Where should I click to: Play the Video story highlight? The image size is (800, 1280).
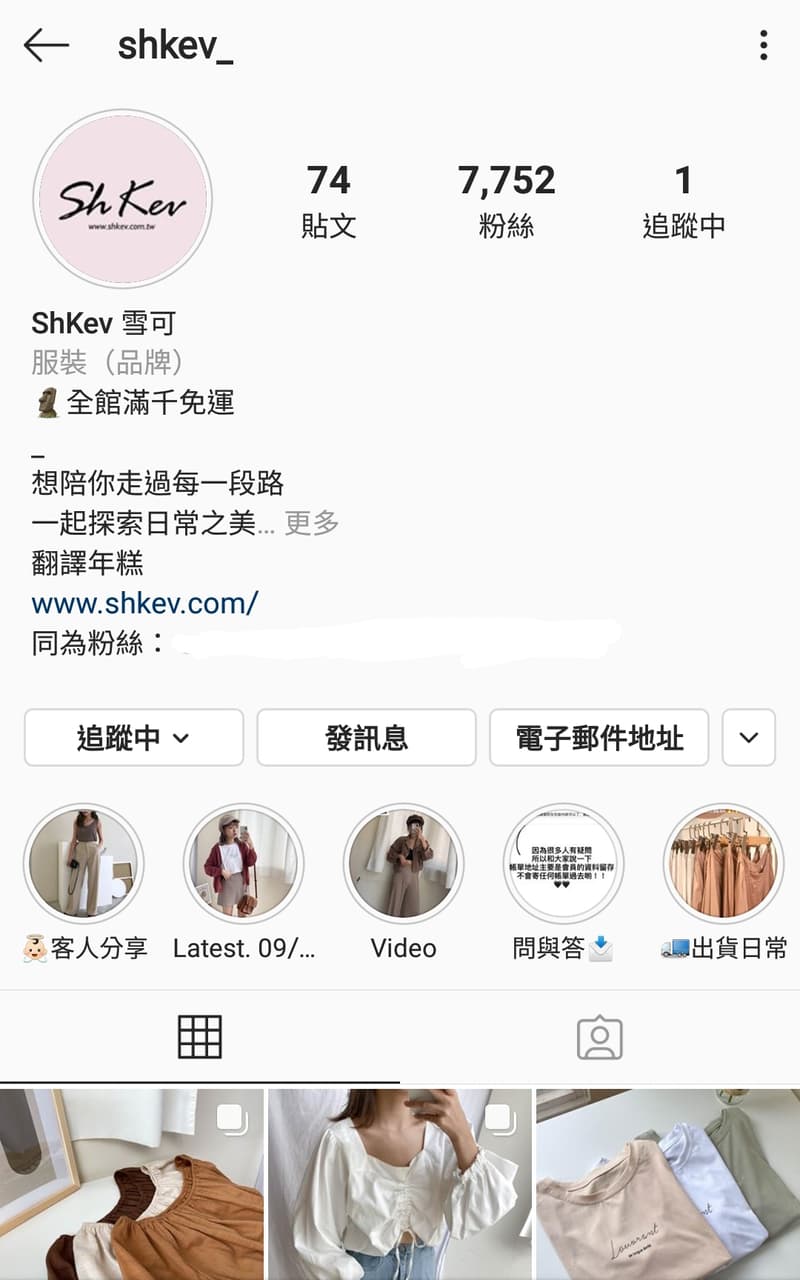[x=404, y=862]
